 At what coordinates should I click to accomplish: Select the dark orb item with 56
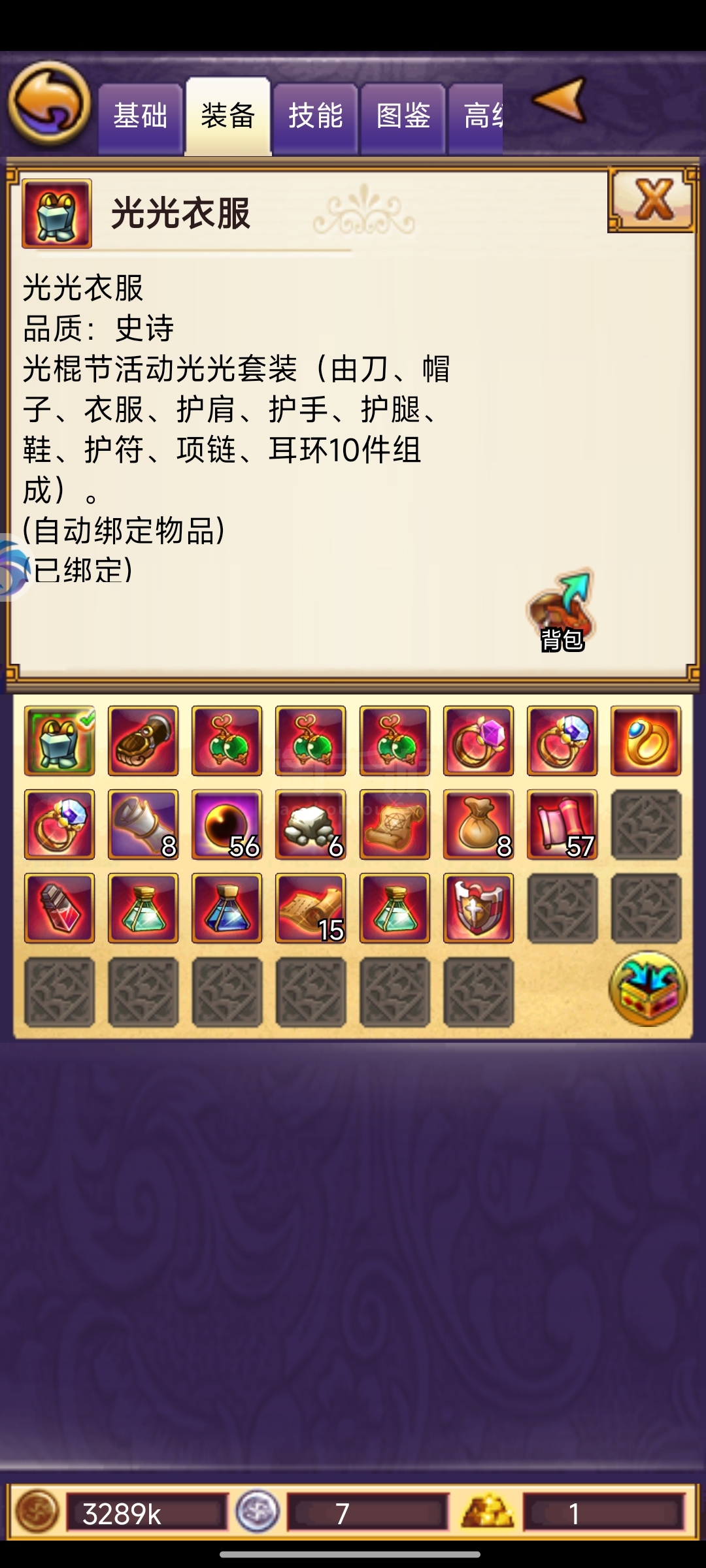(x=227, y=825)
